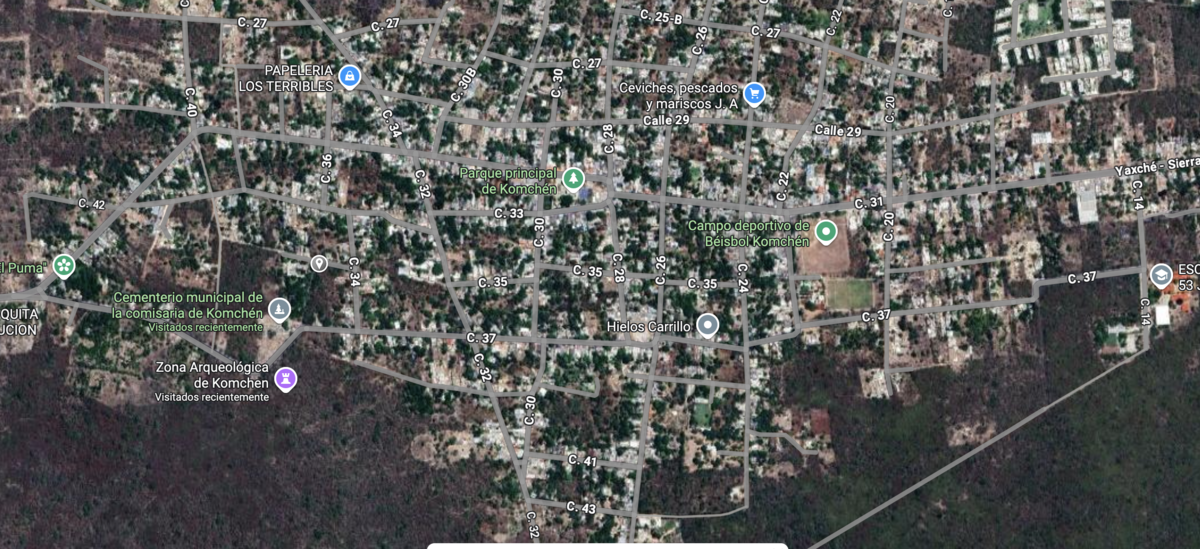Open the El Puma green place marker
Image resolution: width=1200 pixels, height=549 pixels.
pos(65,265)
